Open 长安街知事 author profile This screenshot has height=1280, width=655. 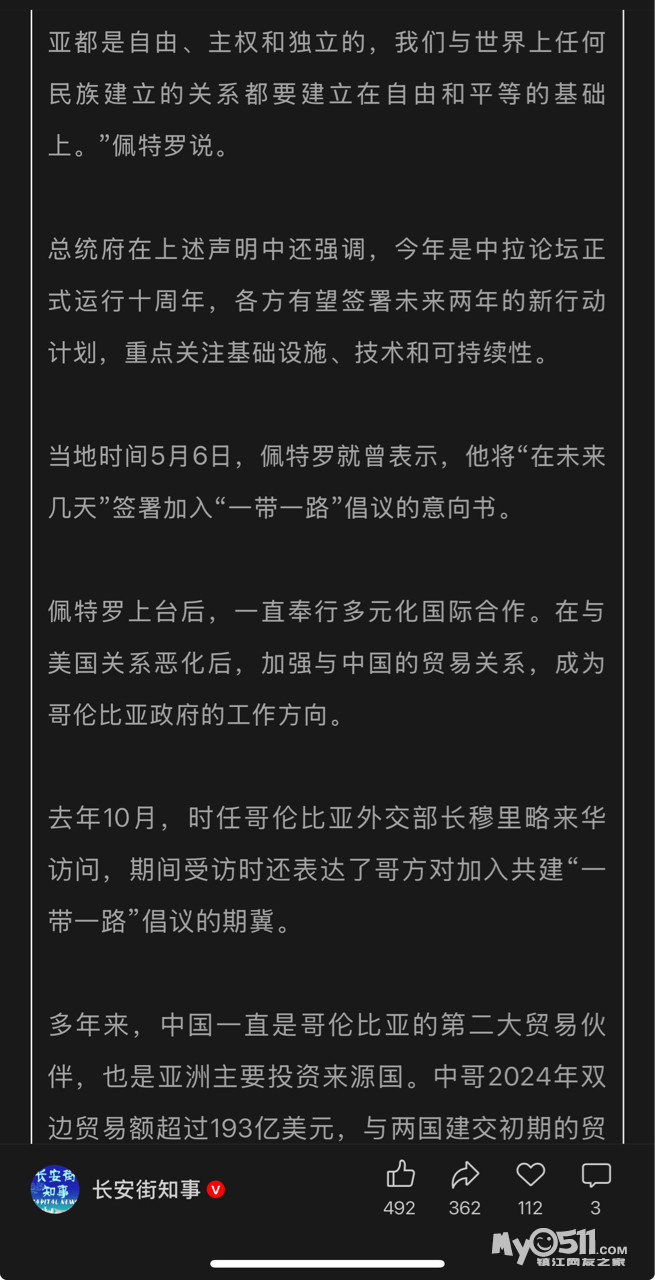tap(146, 1189)
